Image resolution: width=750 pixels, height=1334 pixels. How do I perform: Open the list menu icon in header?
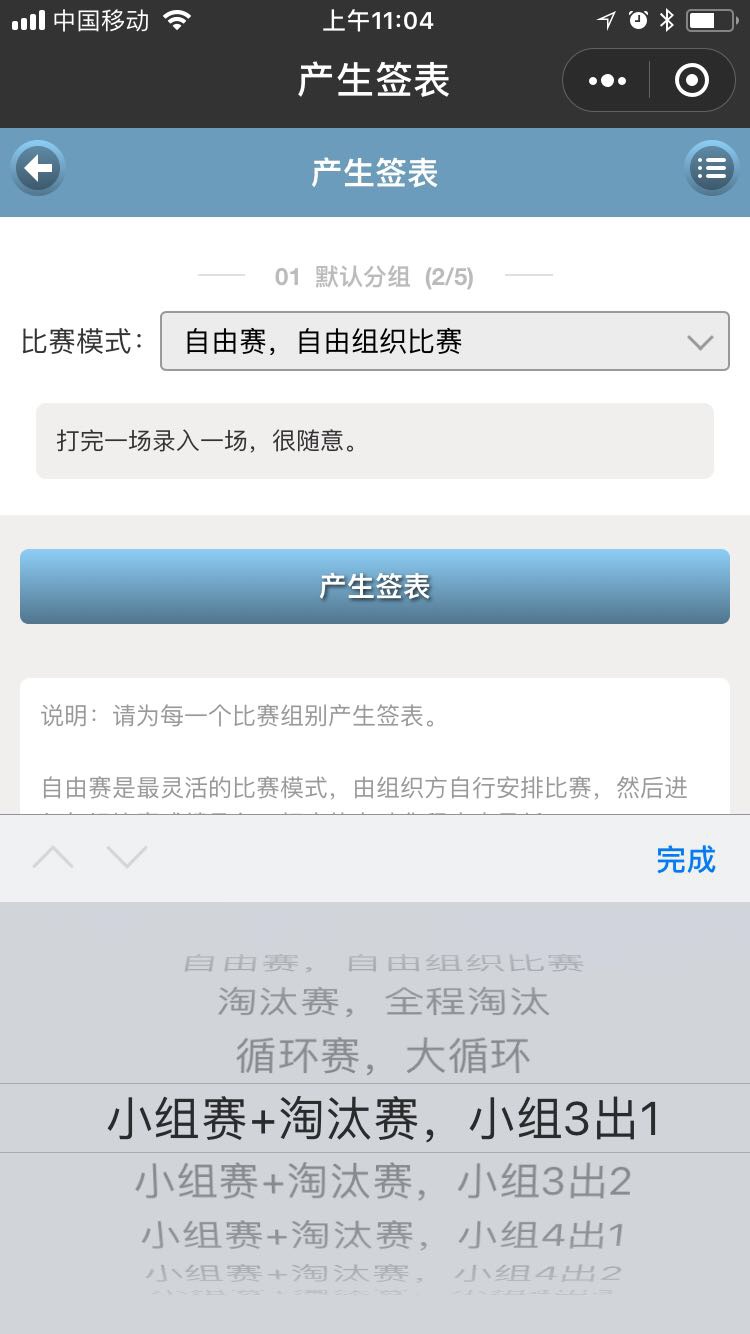(x=711, y=169)
